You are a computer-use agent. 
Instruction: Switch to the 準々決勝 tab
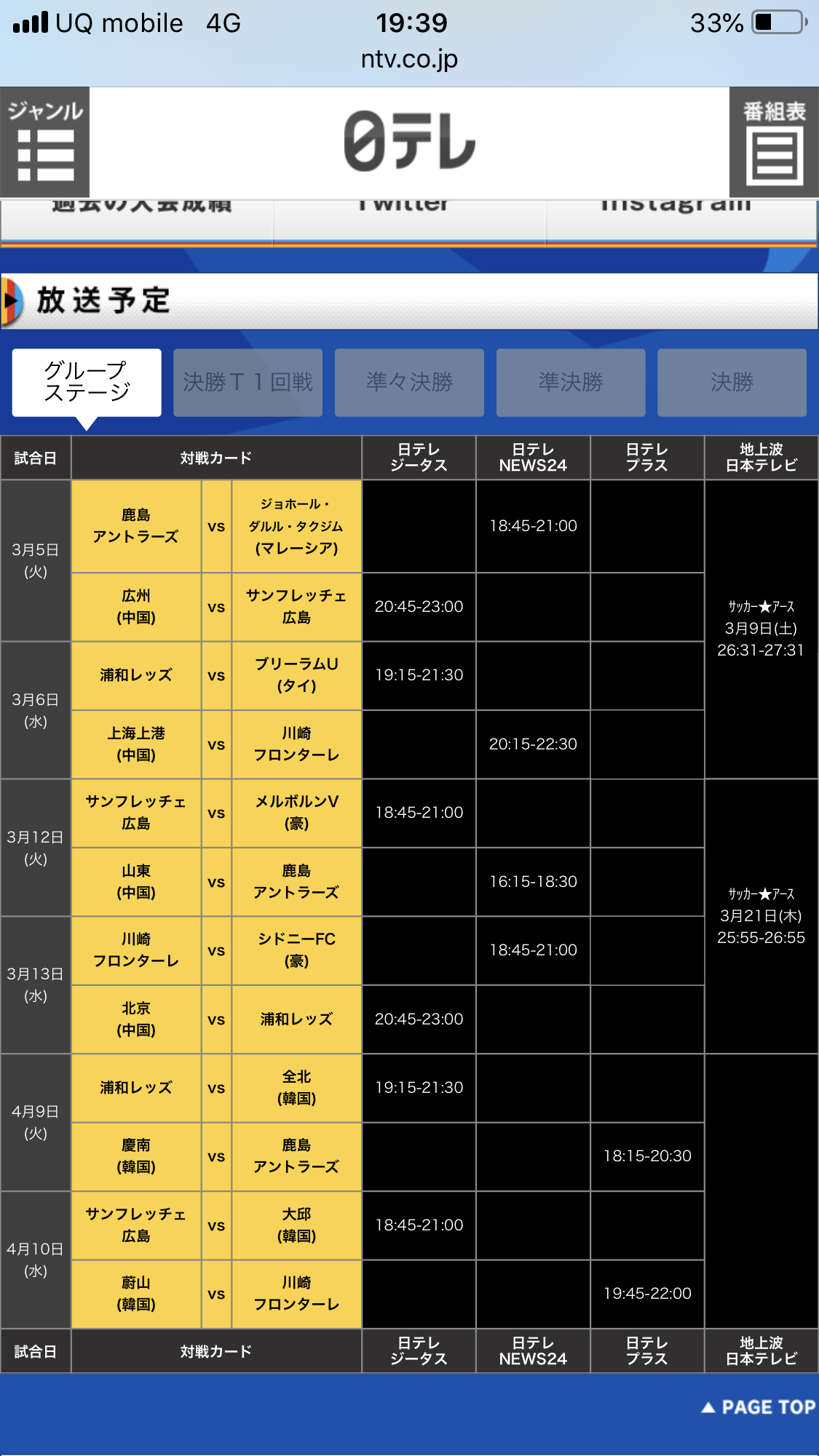pyautogui.click(x=409, y=383)
